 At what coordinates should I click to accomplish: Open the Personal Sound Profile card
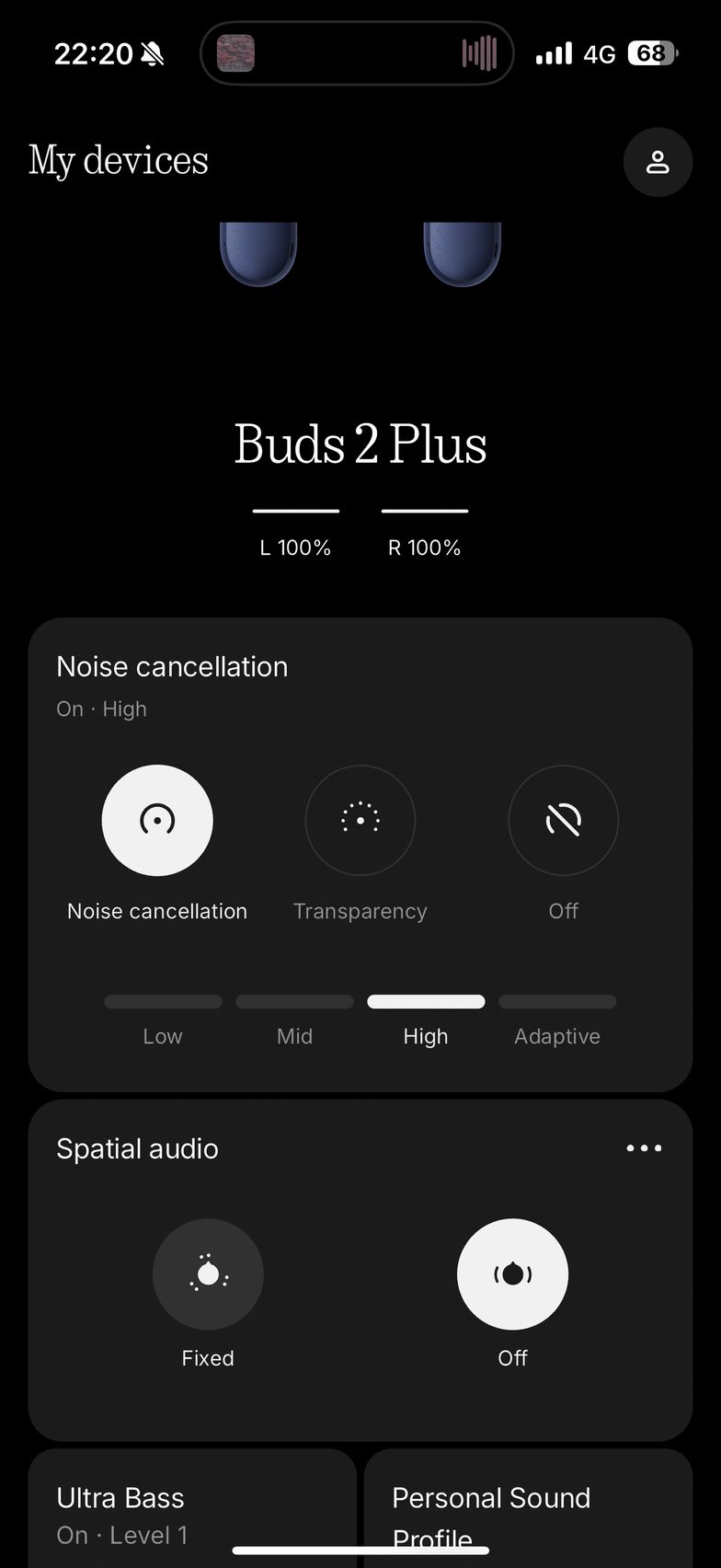tap(529, 1509)
